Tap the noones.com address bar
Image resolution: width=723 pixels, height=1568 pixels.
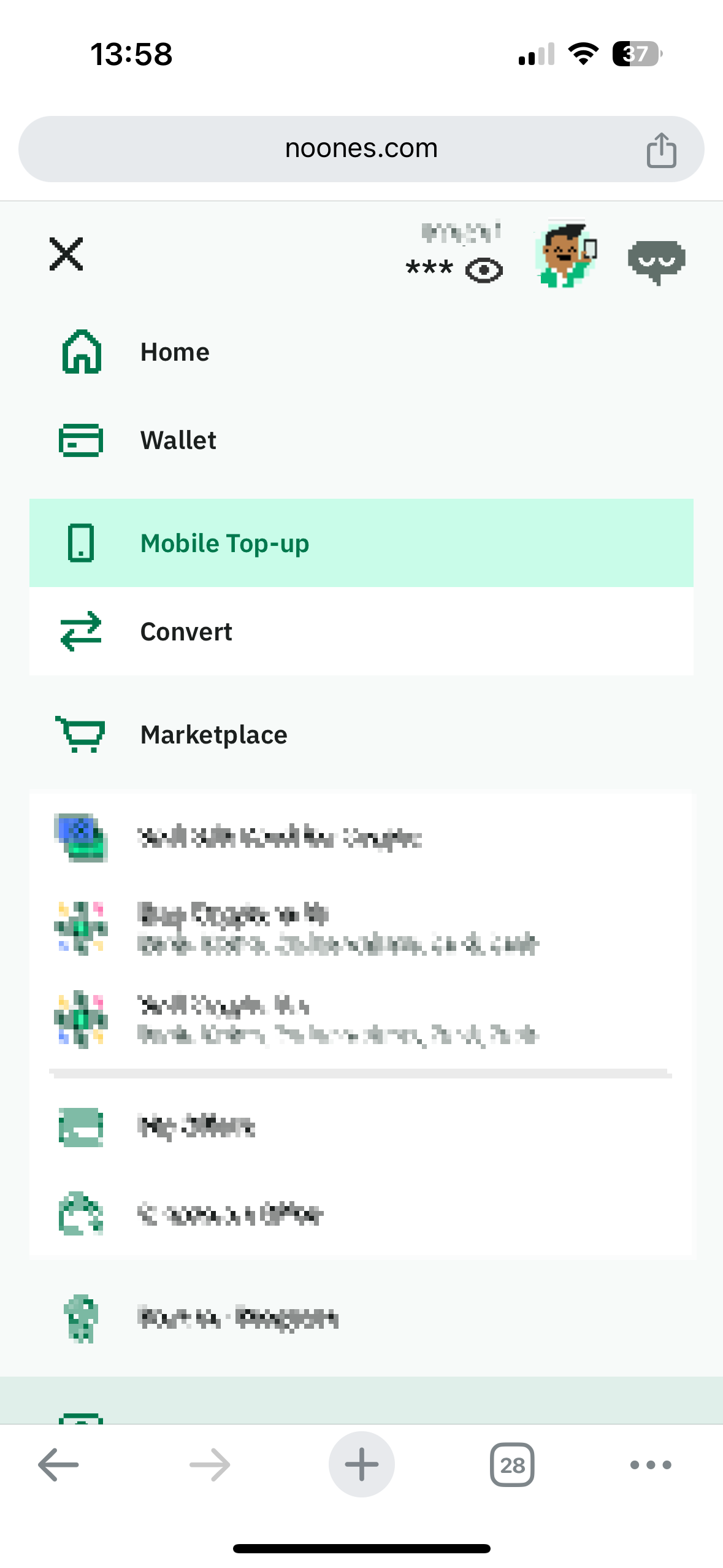361,149
